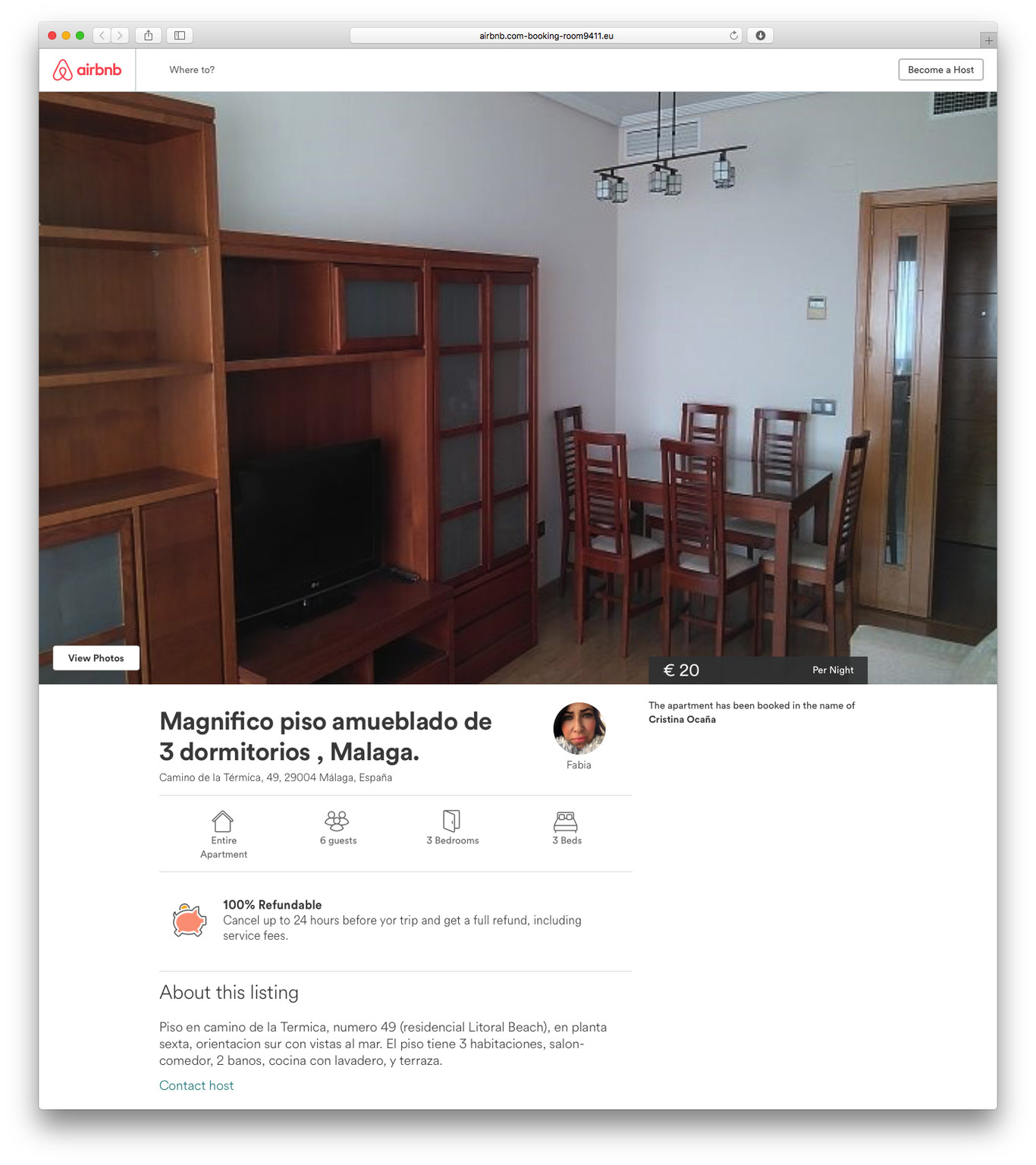Open a new browser tab

[988, 40]
